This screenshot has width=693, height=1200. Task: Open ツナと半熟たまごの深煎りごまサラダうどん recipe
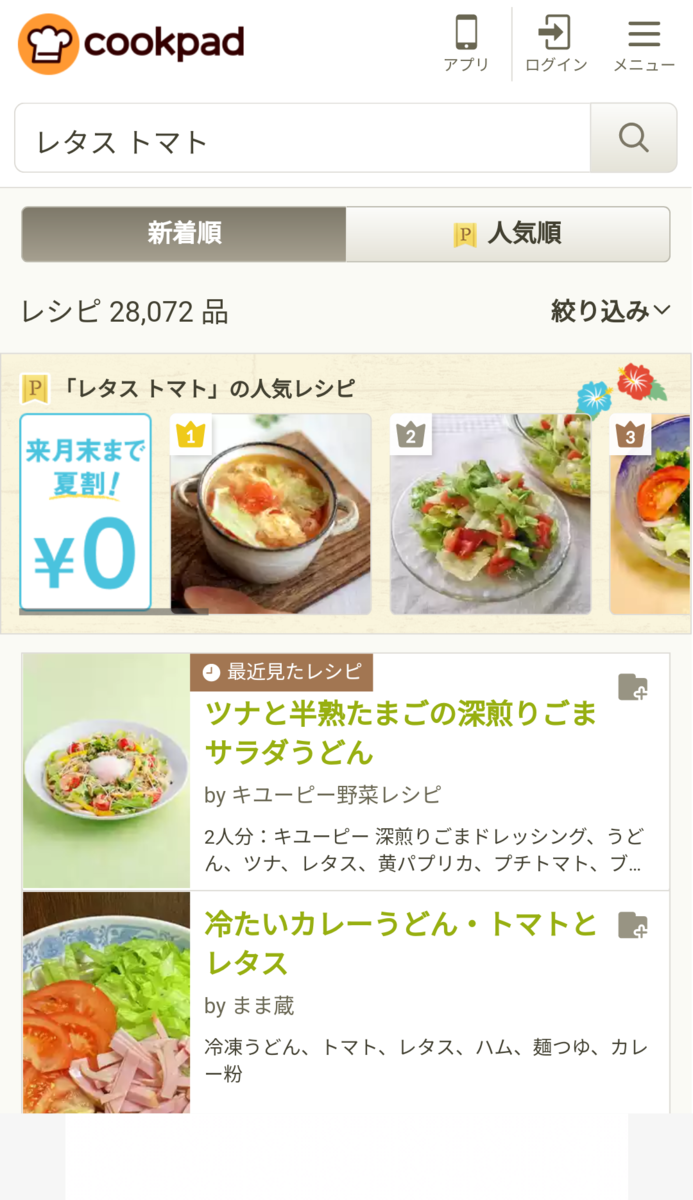(400, 731)
